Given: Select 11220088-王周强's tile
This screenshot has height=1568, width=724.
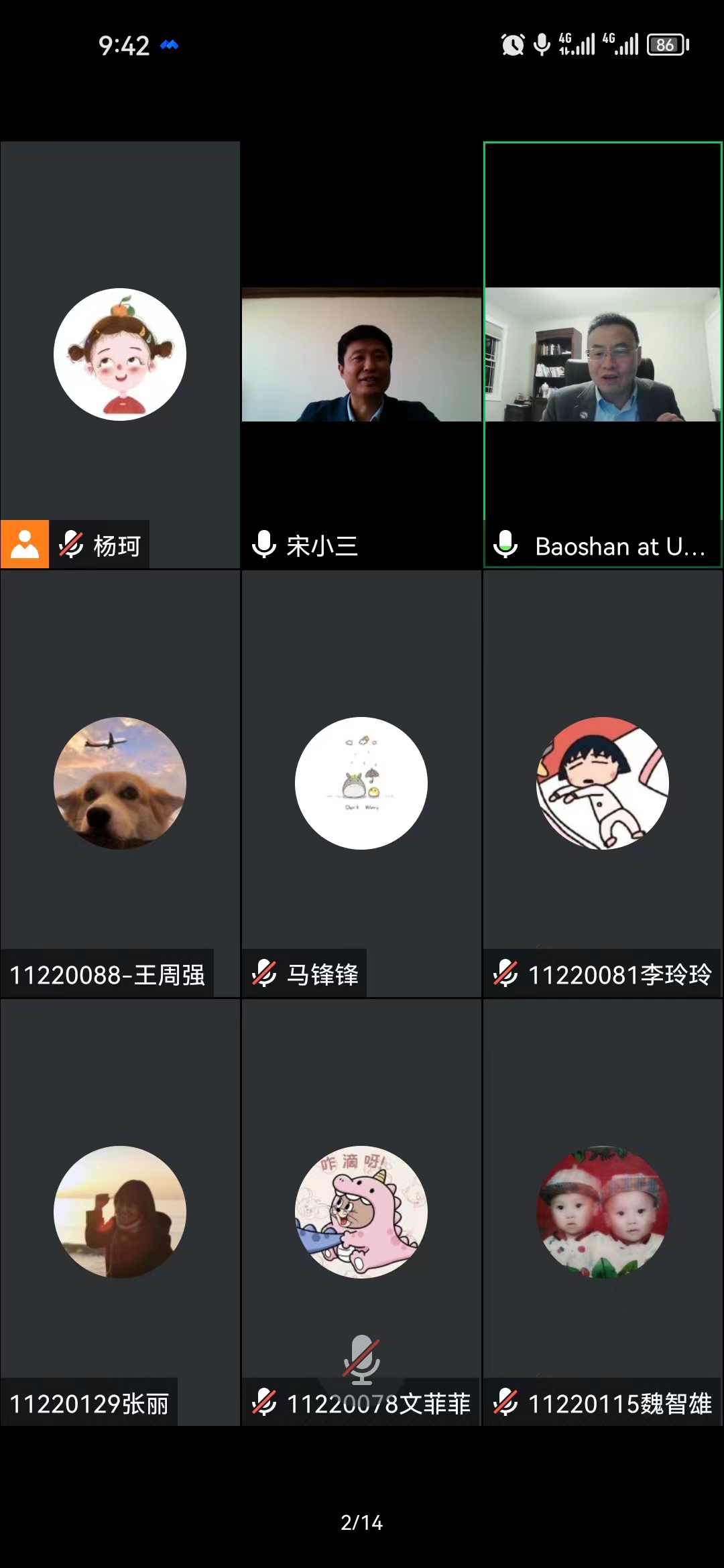Looking at the screenshot, I should [x=120, y=783].
